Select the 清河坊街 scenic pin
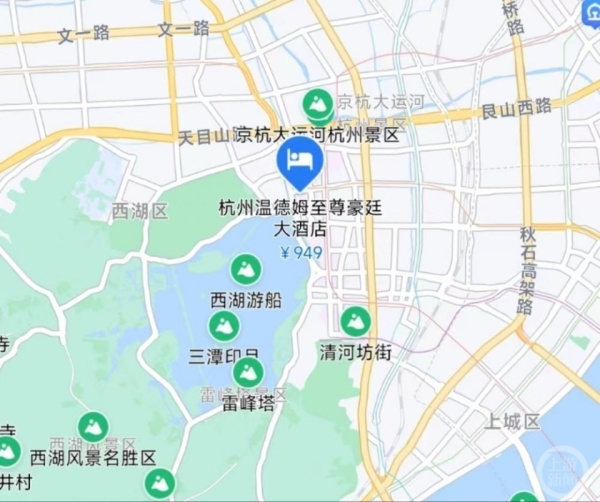This screenshot has height=502, width=600. [x=355, y=322]
